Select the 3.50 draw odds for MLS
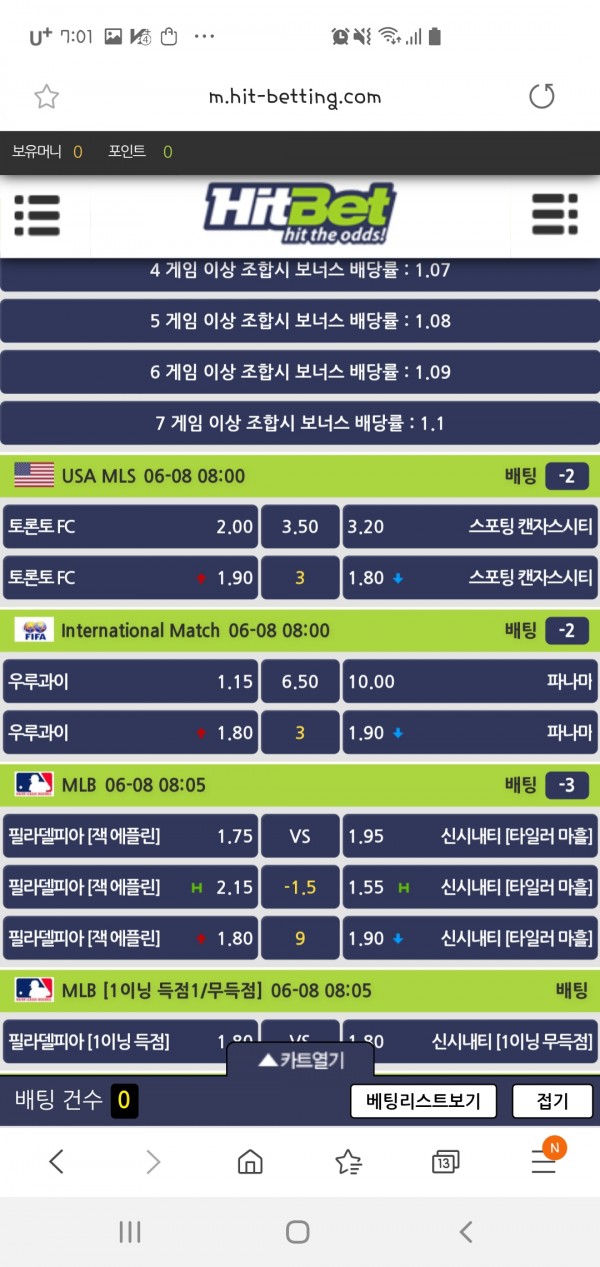600x1267 pixels. tap(300, 526)
